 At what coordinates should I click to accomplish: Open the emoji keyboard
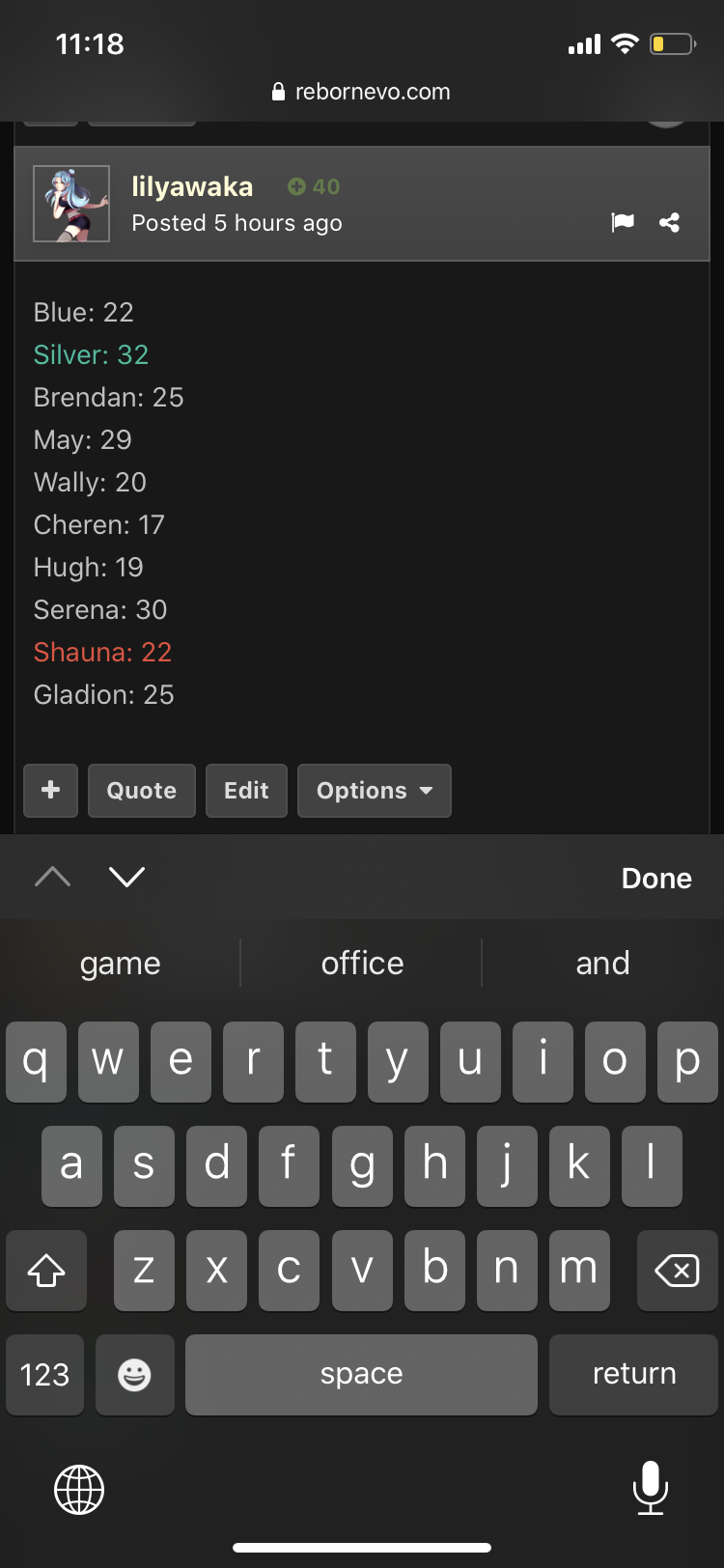135,1374
